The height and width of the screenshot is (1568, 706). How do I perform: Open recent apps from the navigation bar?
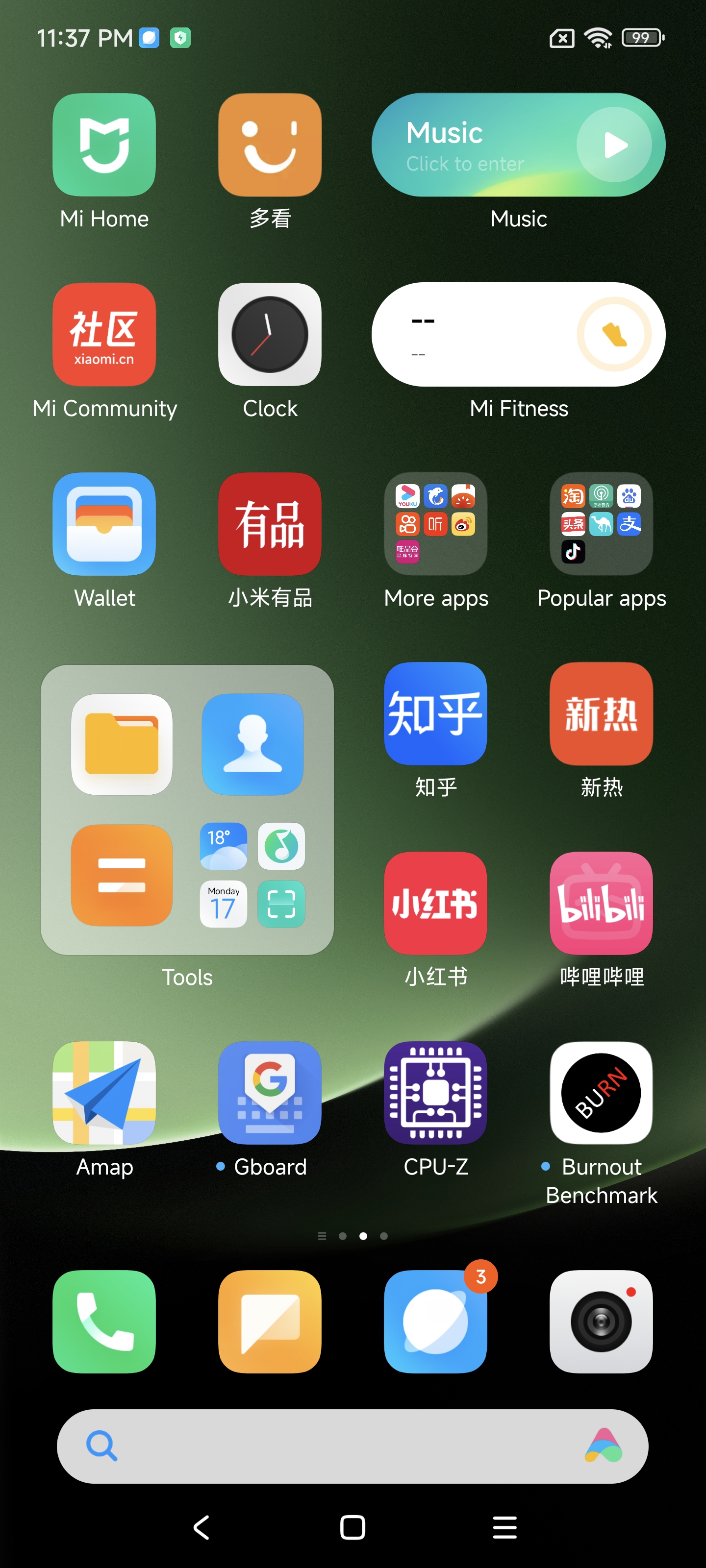(504, 1527)
